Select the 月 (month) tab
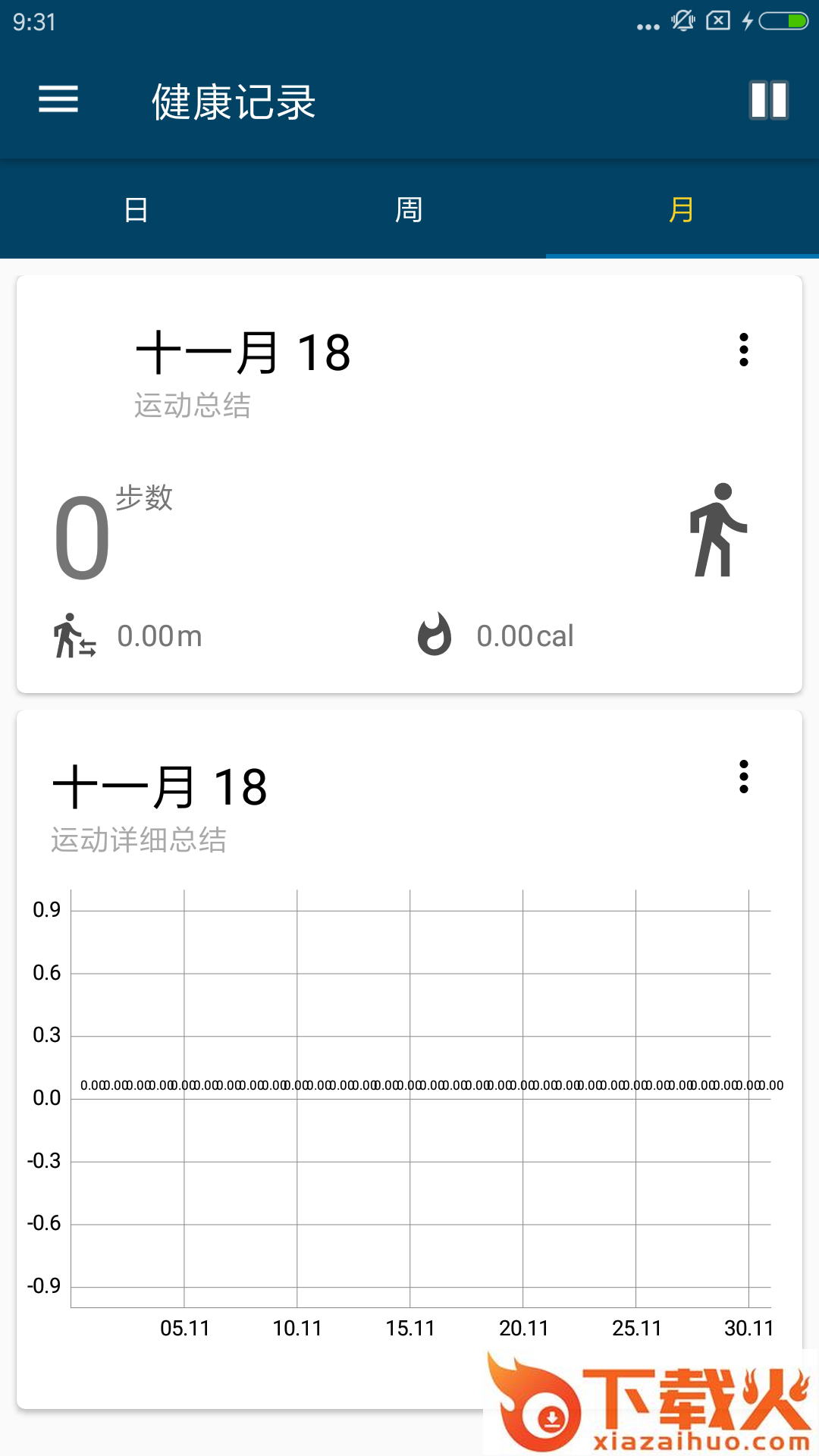 (681, 209)
